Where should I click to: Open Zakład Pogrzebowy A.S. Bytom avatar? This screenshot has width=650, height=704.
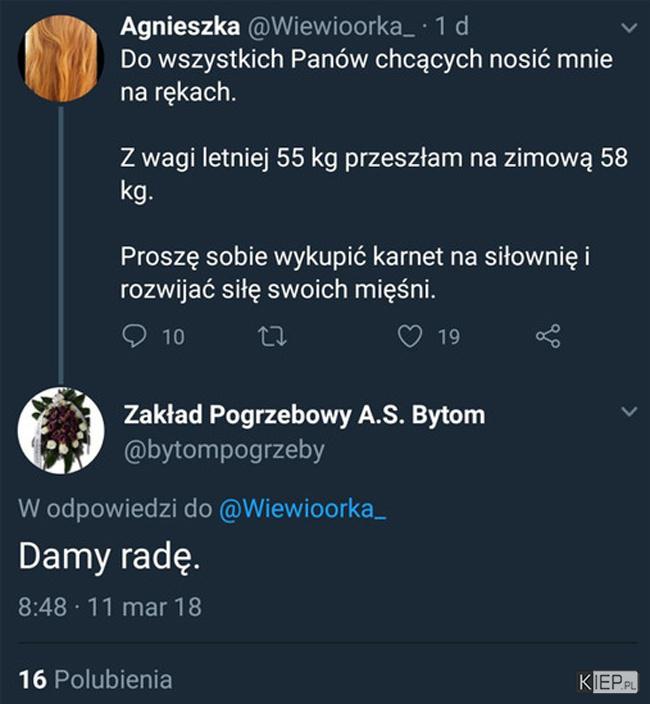pos(61,431)
